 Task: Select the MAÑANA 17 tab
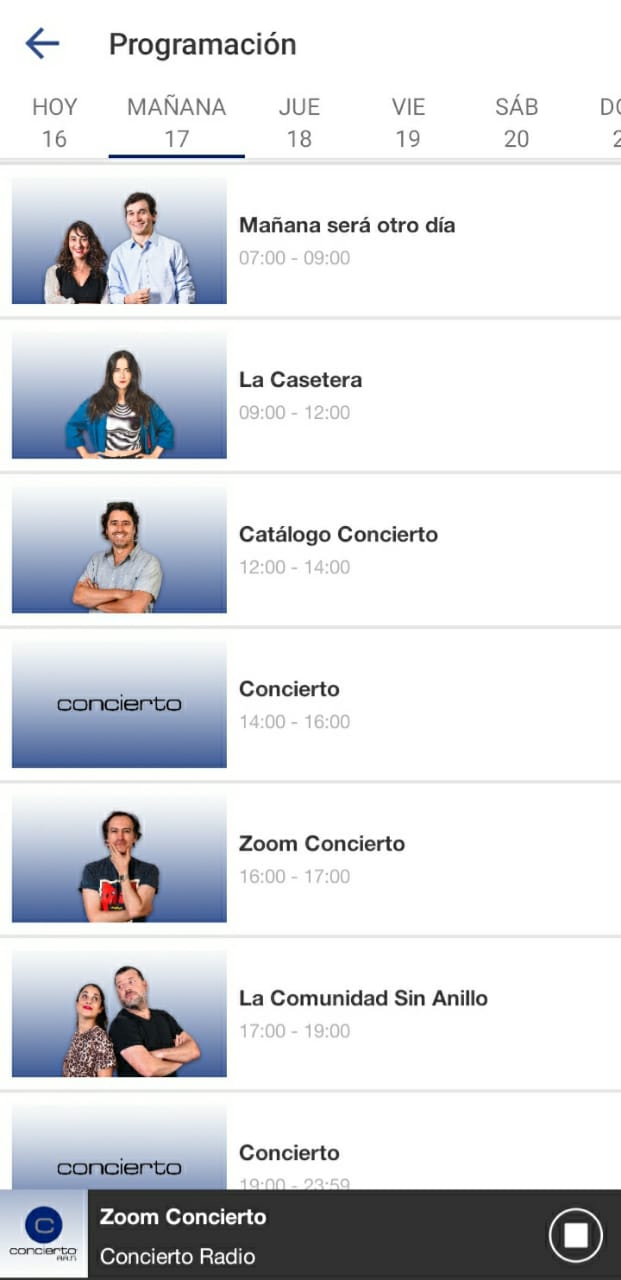(x=176, y=123)
